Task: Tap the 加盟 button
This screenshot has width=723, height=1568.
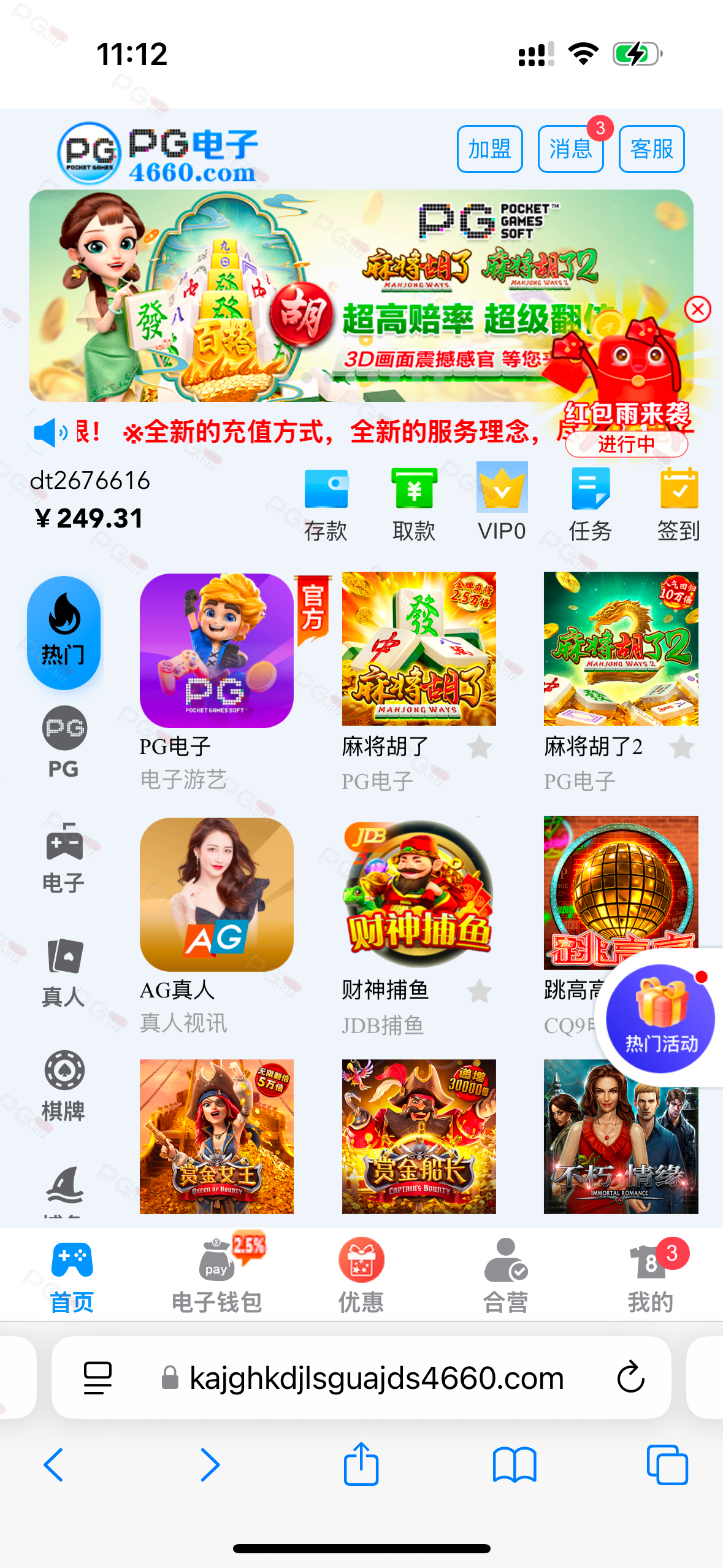Action: (489, 149)
